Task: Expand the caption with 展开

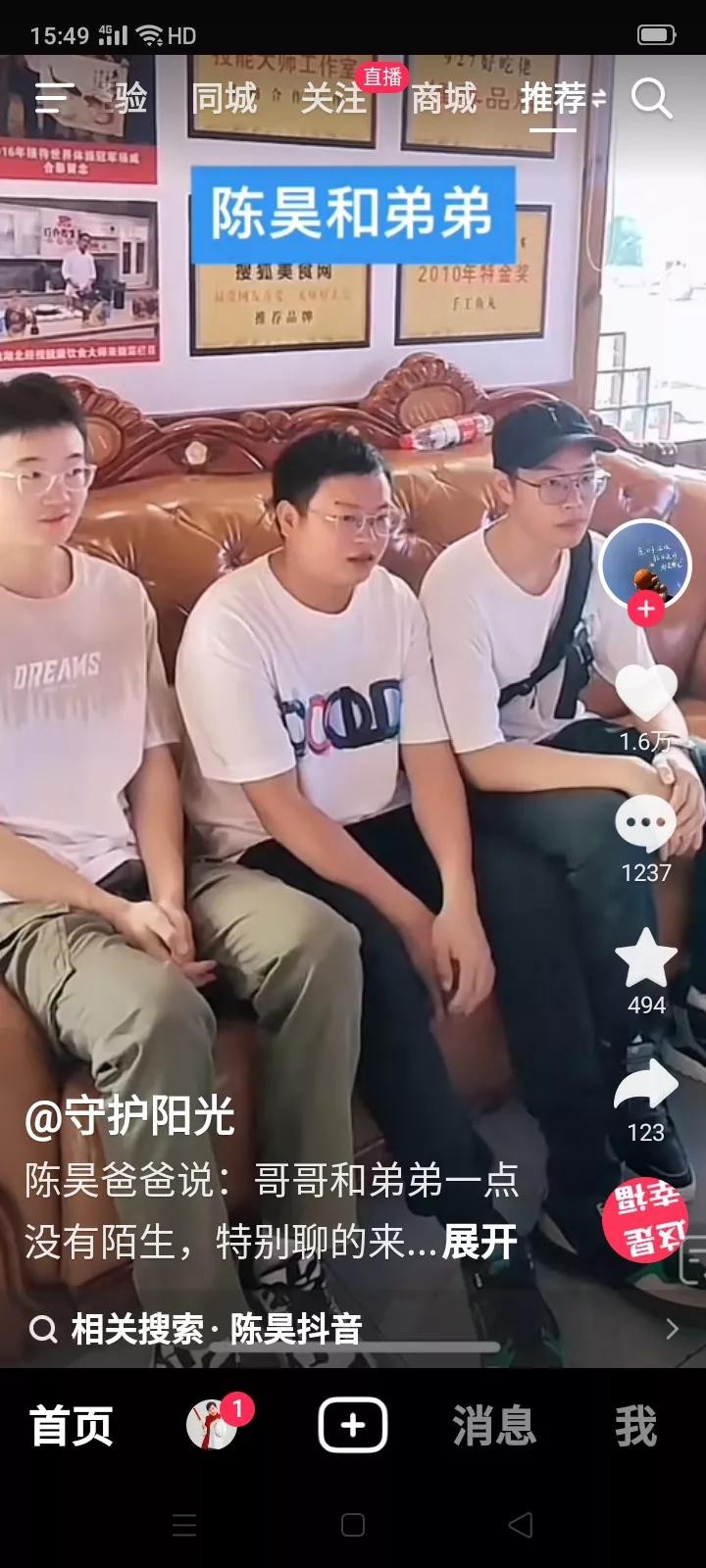Action: [479, 1243]
